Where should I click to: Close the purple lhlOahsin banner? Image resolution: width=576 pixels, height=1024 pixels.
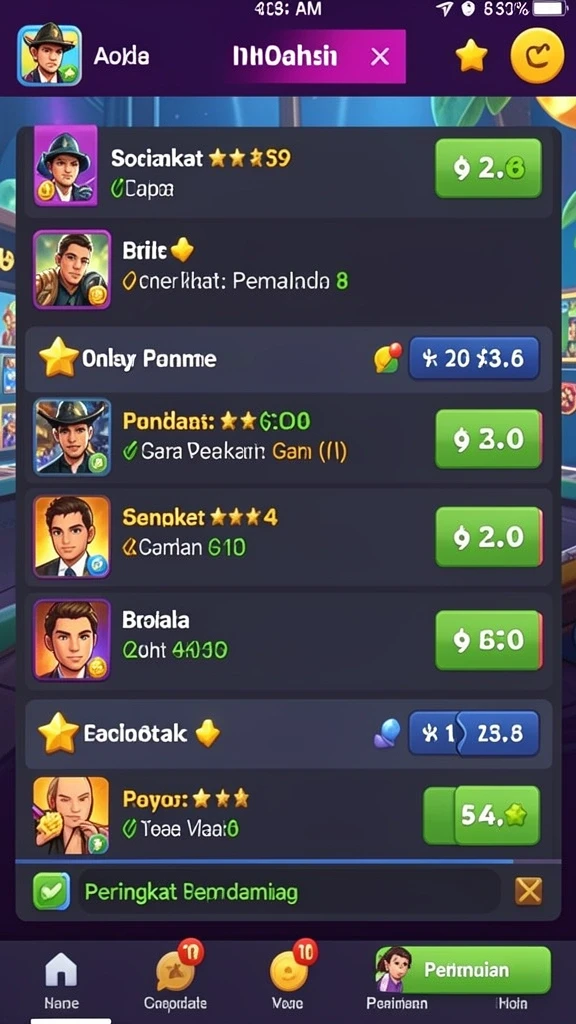tap(379, 57)
